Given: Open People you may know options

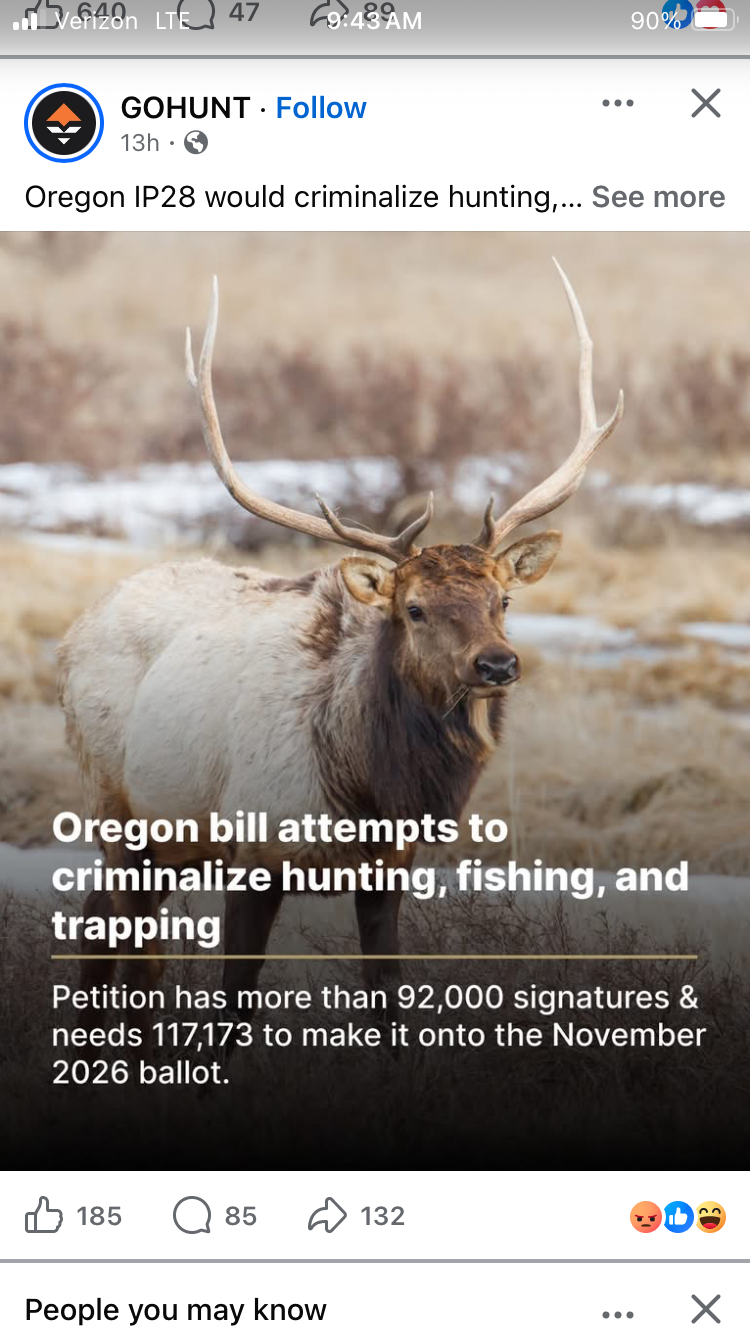Looking at the screenshot, I should click(618, 1313).
